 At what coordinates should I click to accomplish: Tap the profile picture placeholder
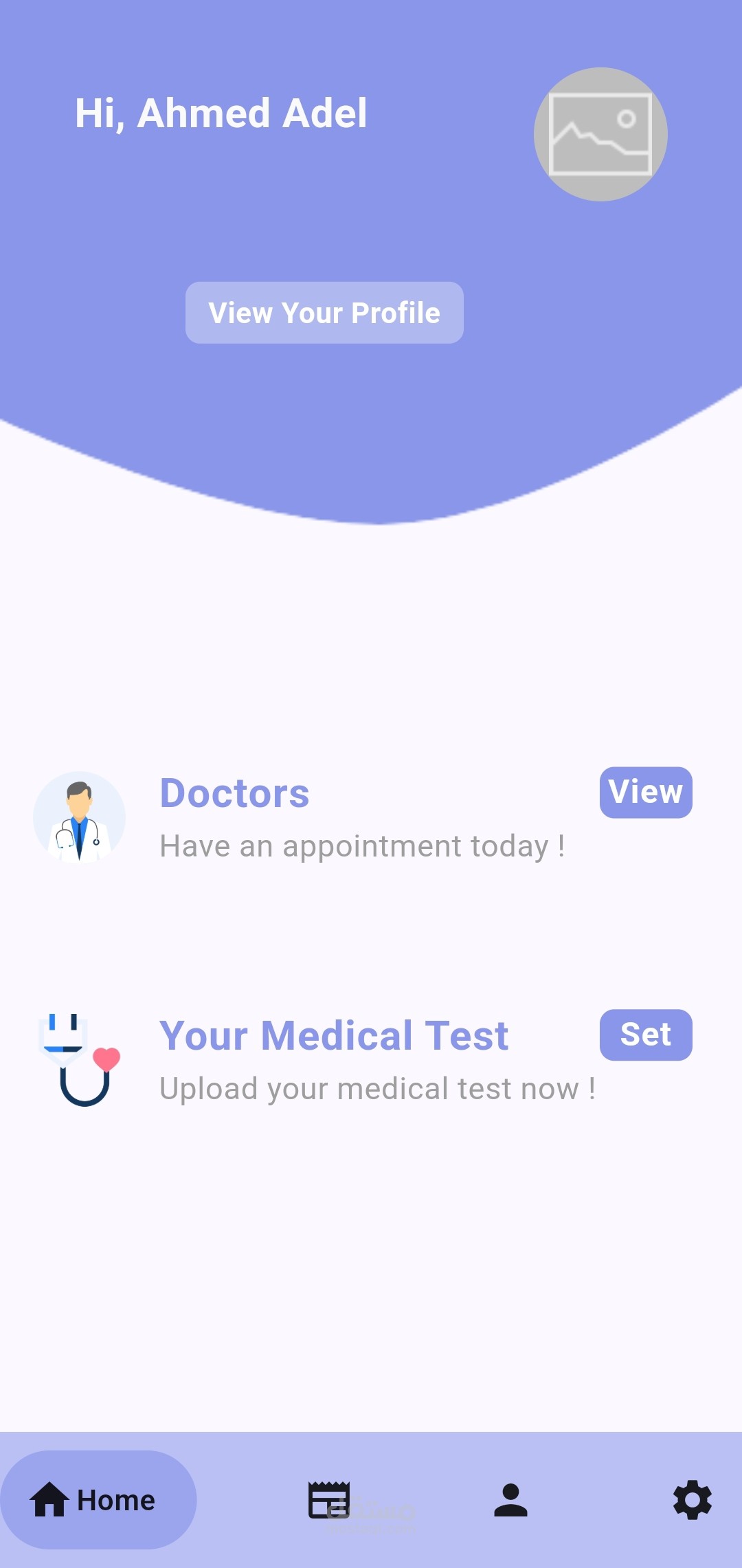pos(600,135)
